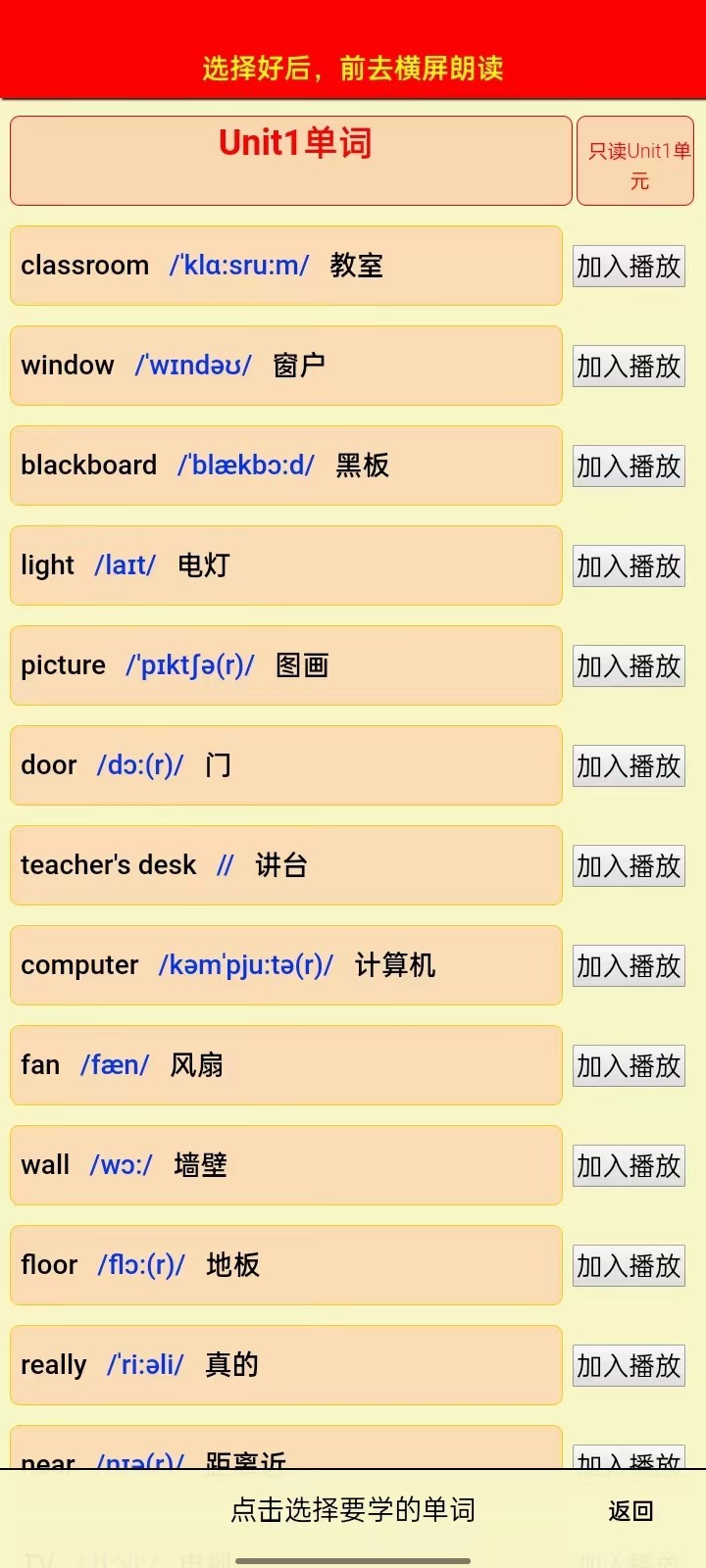Add really to the playback list

[x=629, y=1366]
